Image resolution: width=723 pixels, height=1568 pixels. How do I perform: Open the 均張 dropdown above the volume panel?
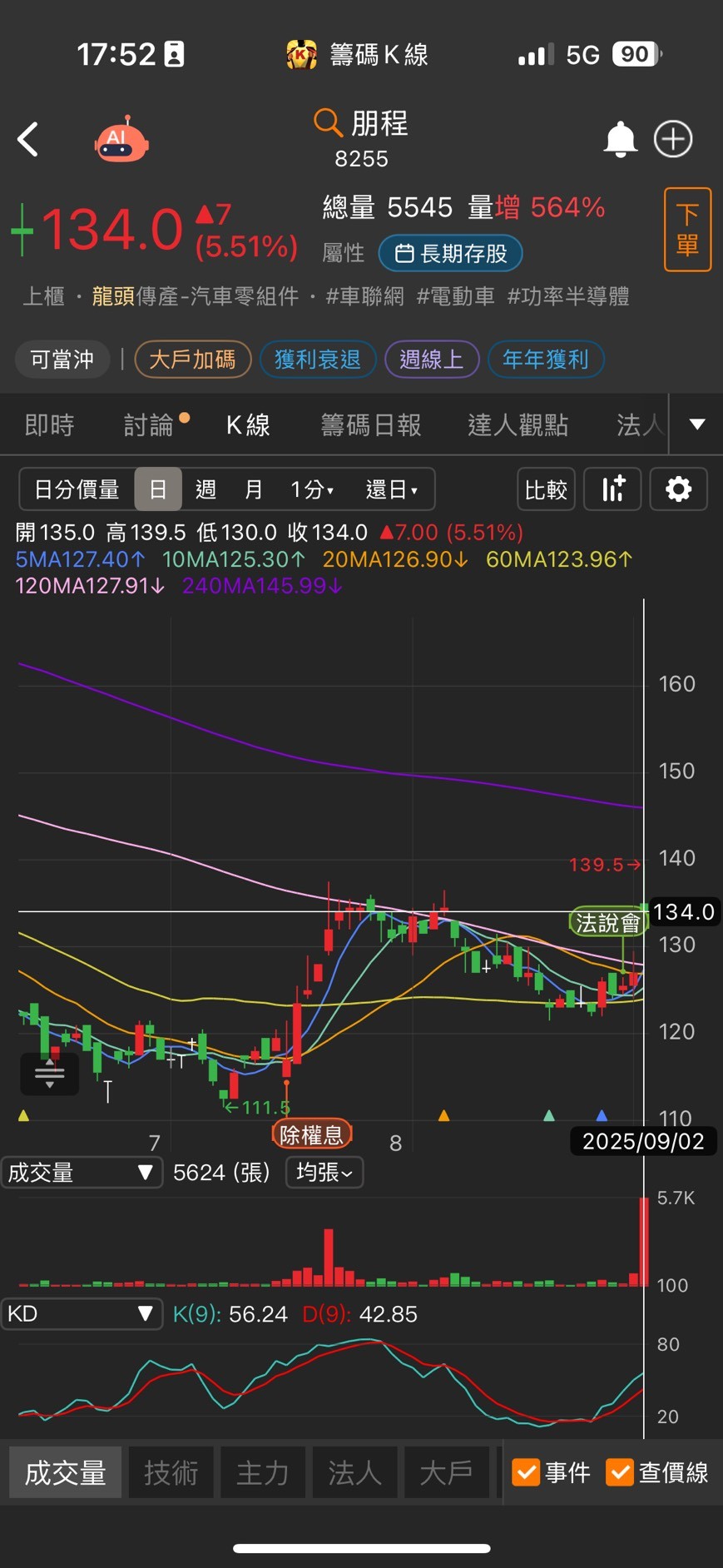pos(324,1173)
